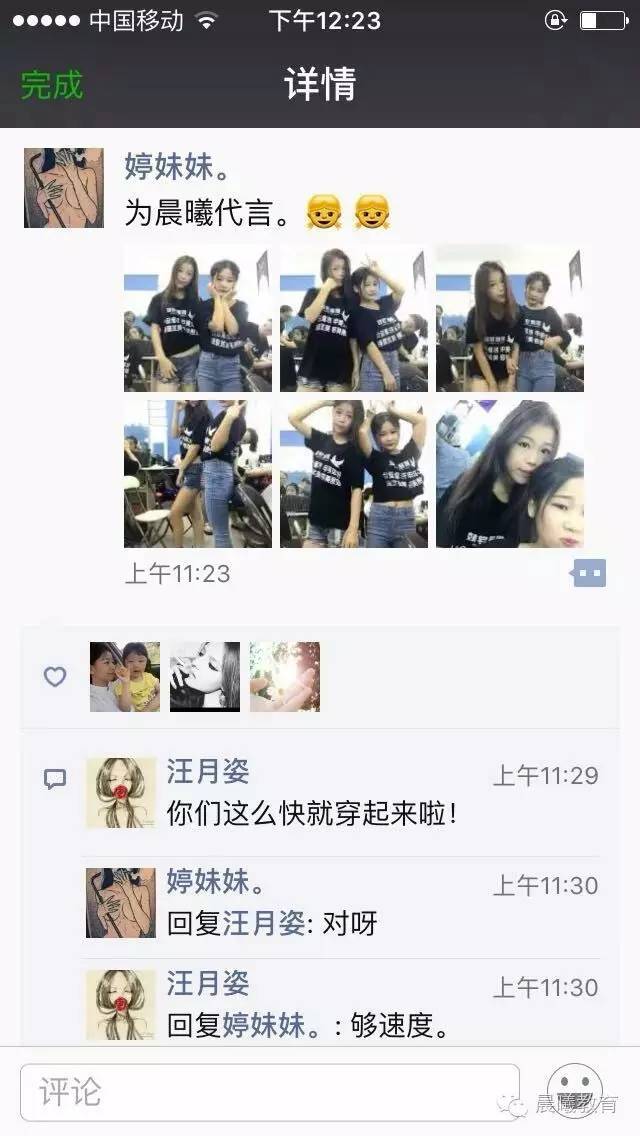View the third photo in the top row
Screen dimensions: 640x1136
509,319
